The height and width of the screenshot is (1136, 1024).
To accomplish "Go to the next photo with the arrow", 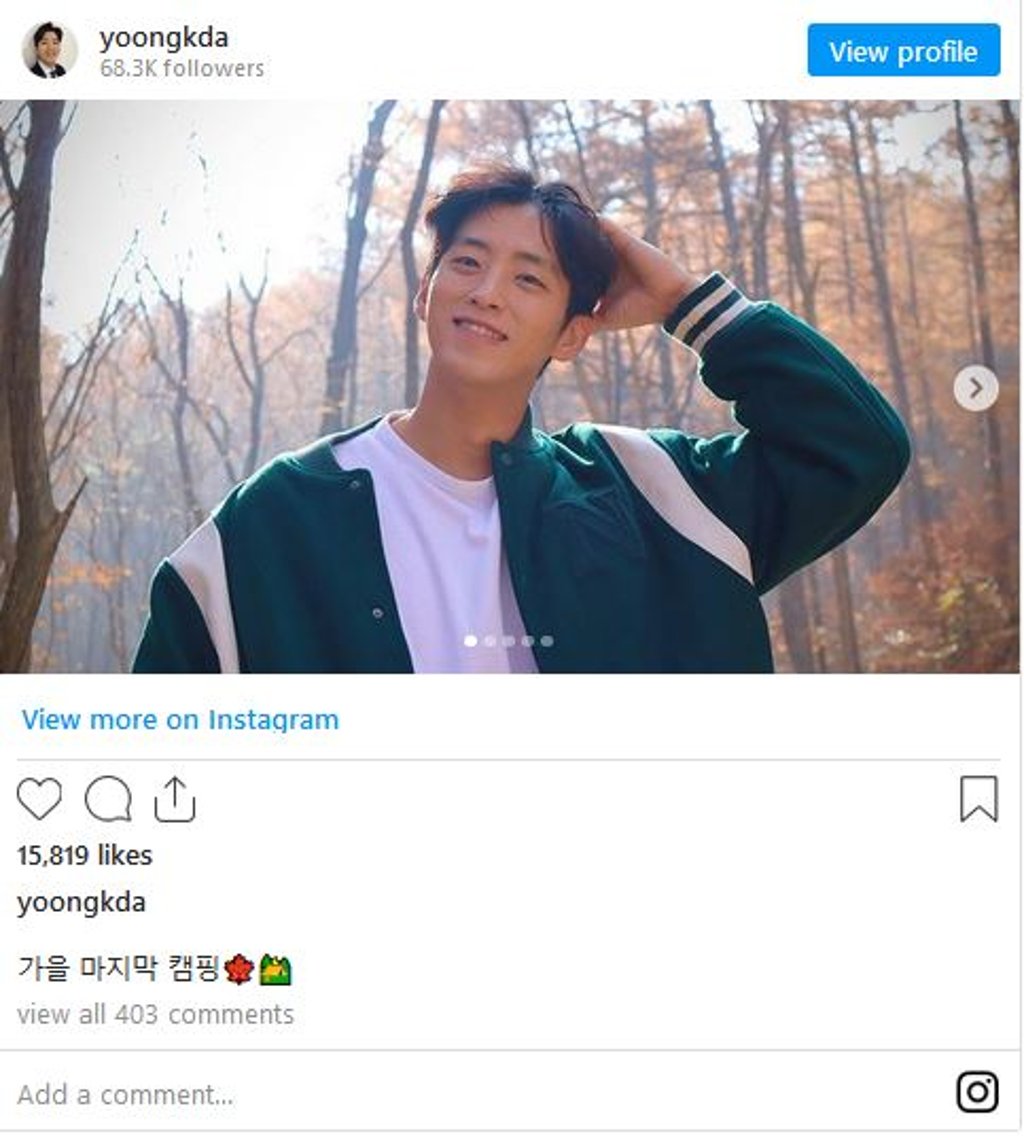I will pos(975,388).
